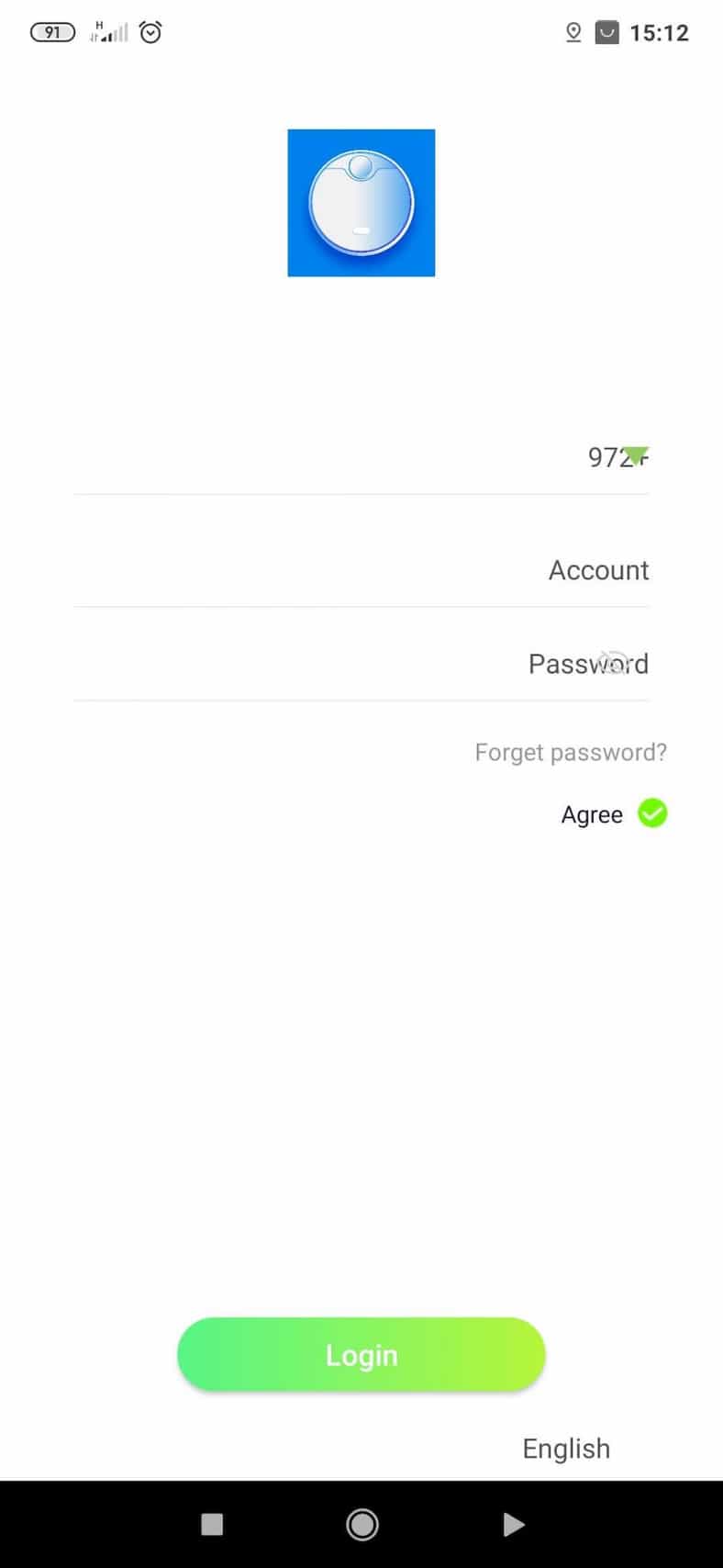Uncheck the Agree checkbox
This screenshot has height=1568, width=723.
click(652, 813)
